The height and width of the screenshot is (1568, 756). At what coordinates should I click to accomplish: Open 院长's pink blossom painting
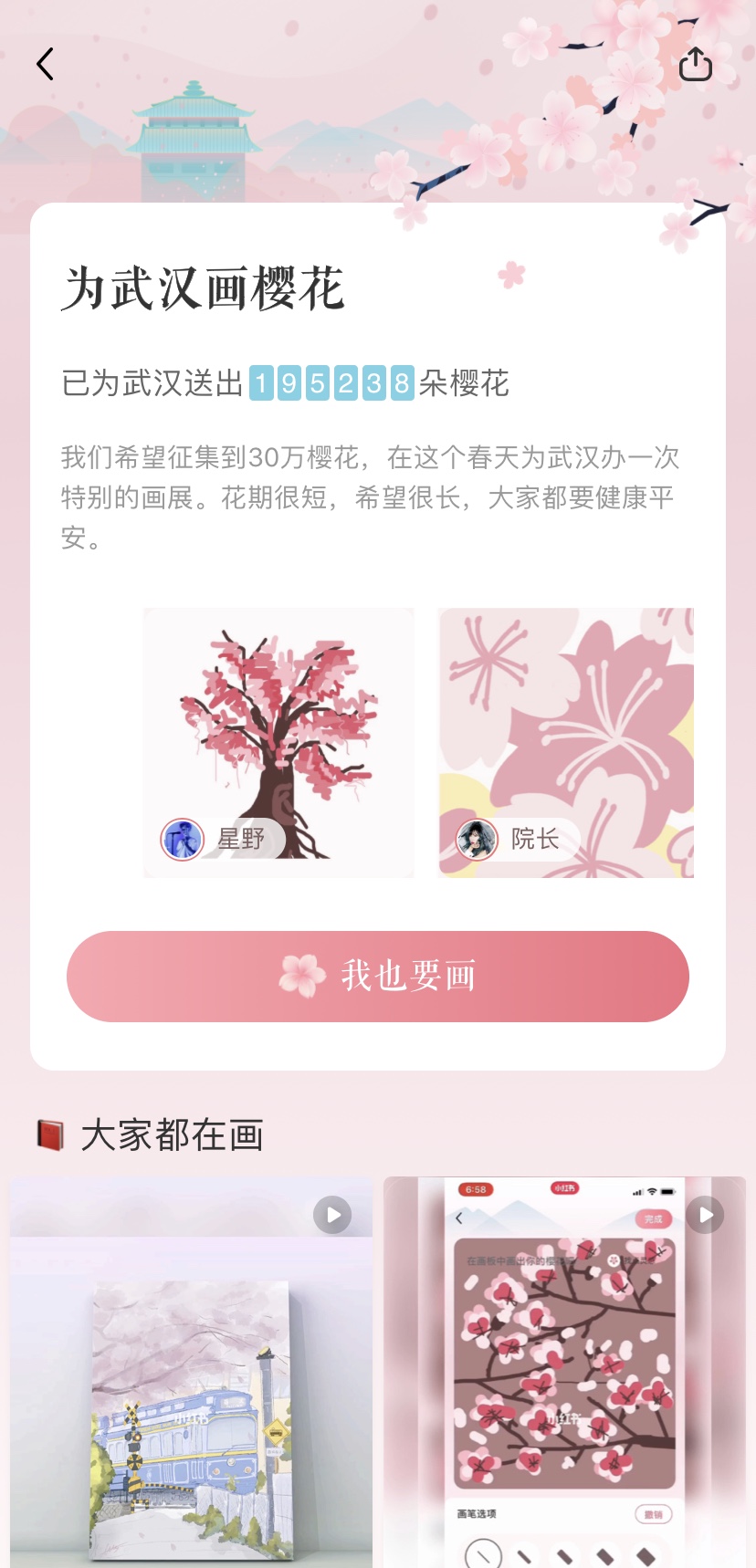tap(564, 721)
